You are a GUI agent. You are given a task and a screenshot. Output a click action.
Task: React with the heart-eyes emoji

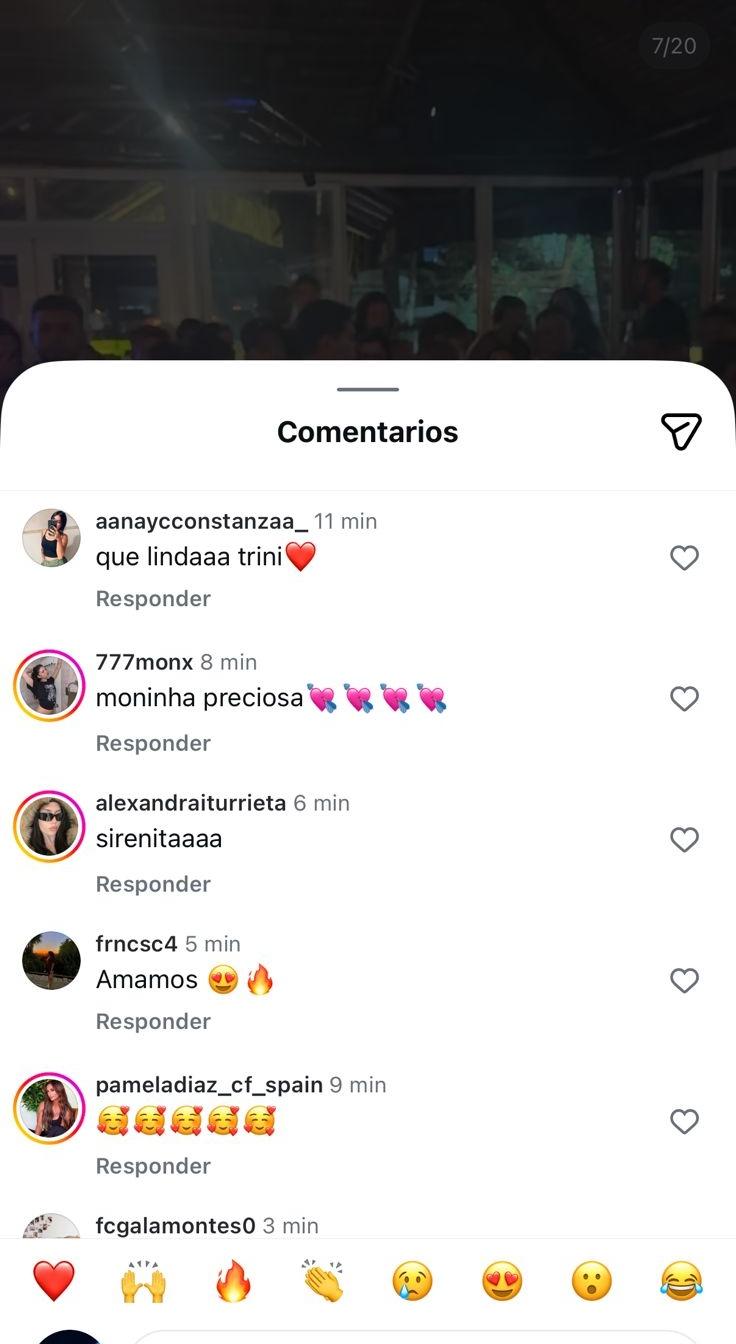pos(501,1278)
